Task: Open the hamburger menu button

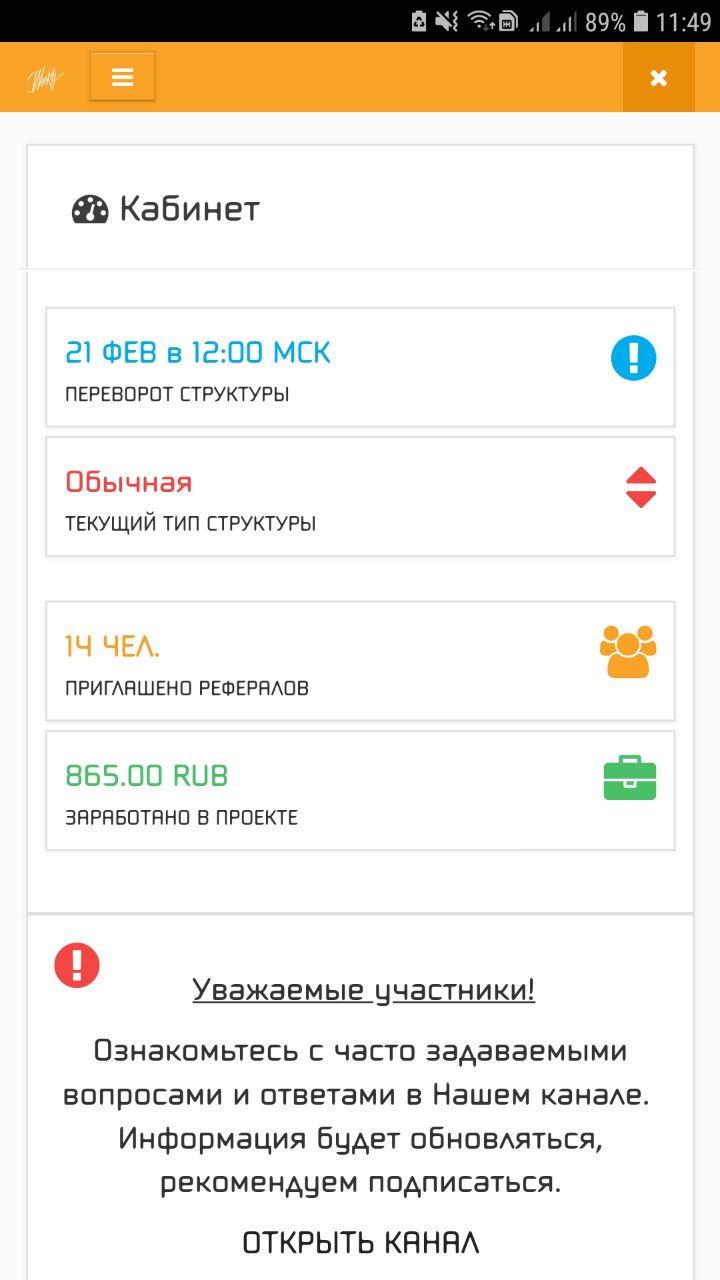Action: (x=122, y=77)
